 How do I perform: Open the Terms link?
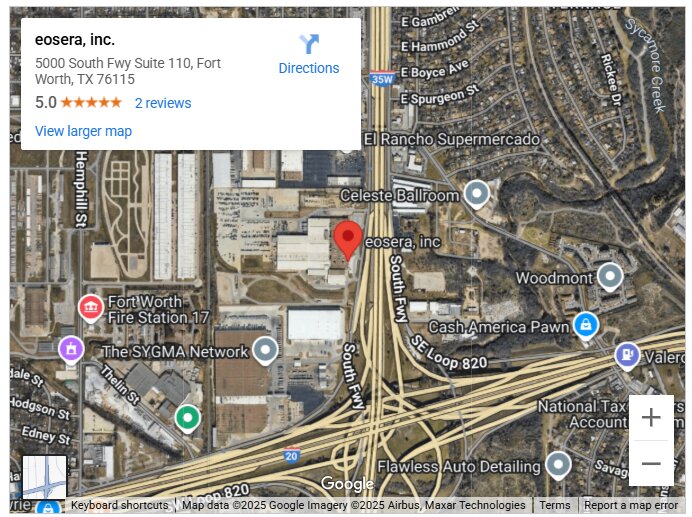point(555,506)
